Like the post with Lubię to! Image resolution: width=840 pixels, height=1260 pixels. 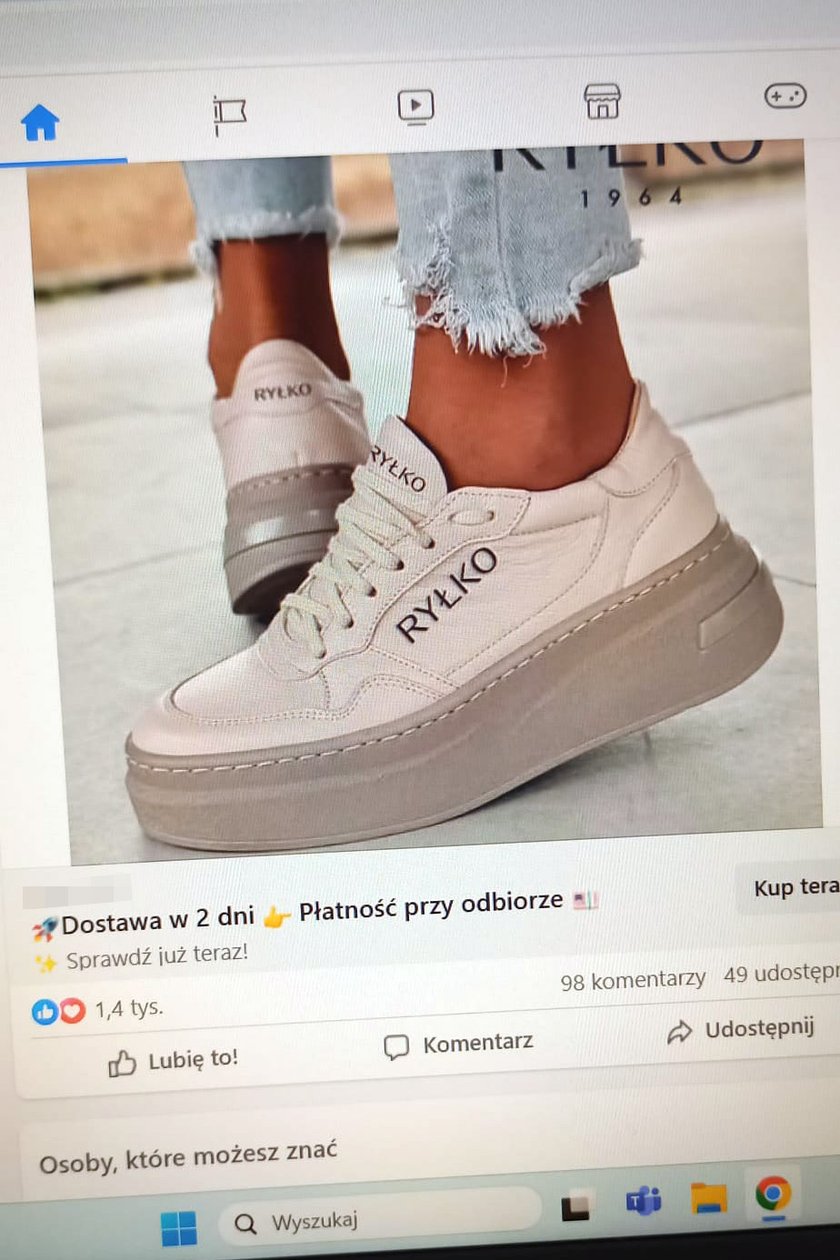tap(173, 1061)
